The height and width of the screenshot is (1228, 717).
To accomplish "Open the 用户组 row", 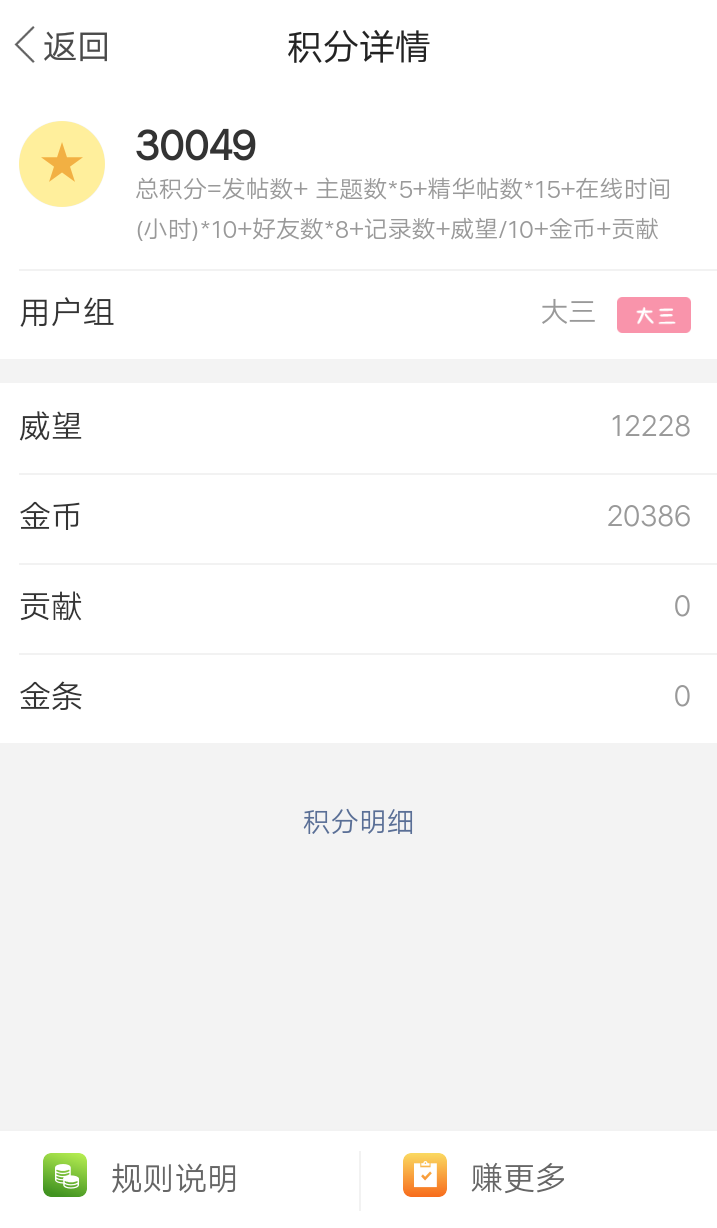I will pyautogui.click(x=358, y=314).
